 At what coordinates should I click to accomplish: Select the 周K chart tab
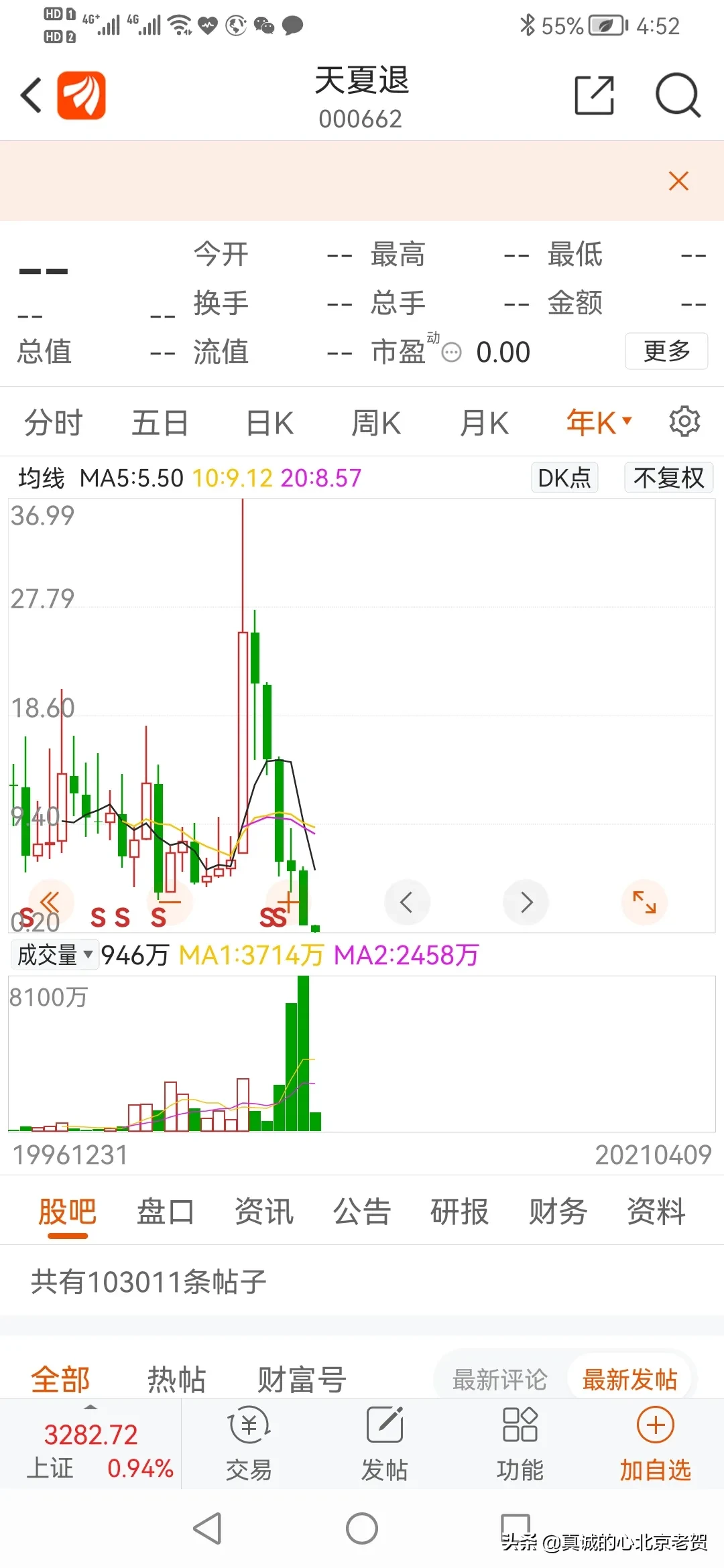tap(376, 423)
